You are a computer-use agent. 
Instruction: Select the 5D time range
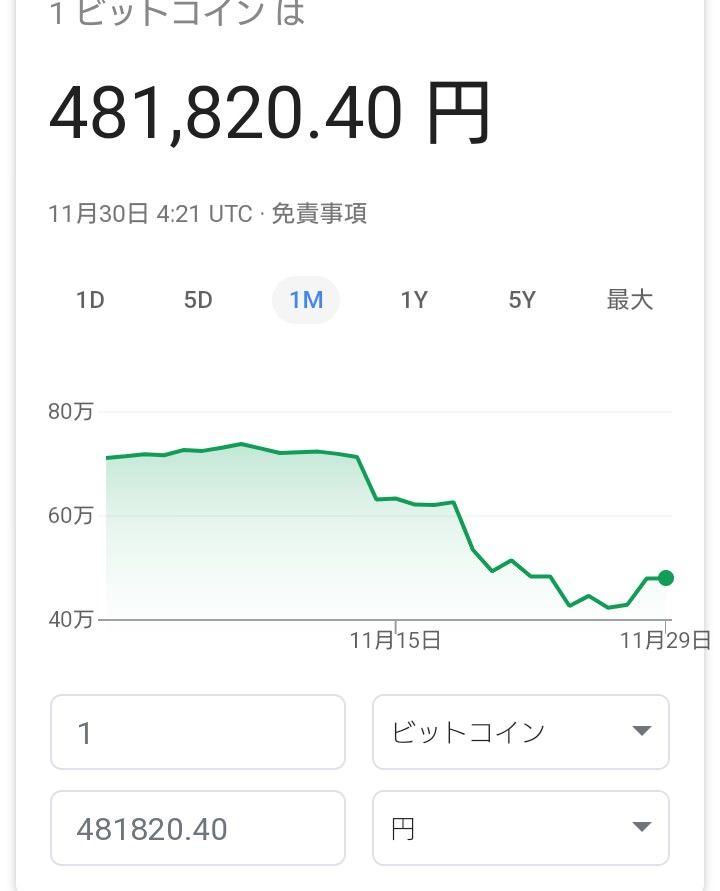[198, 299]
